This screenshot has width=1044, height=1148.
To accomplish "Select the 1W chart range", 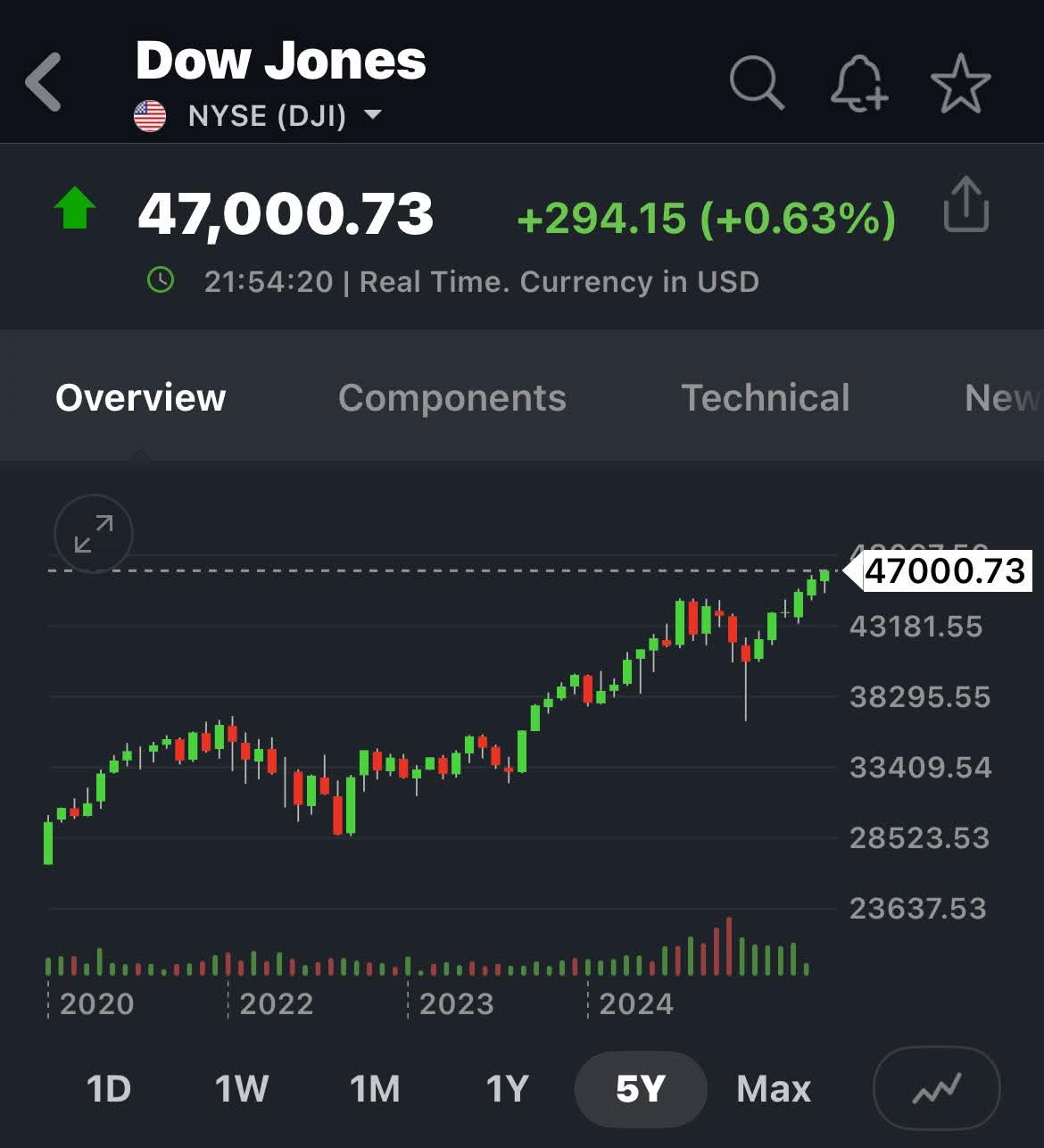I will pyautogui.click(x=241, y=1089).
